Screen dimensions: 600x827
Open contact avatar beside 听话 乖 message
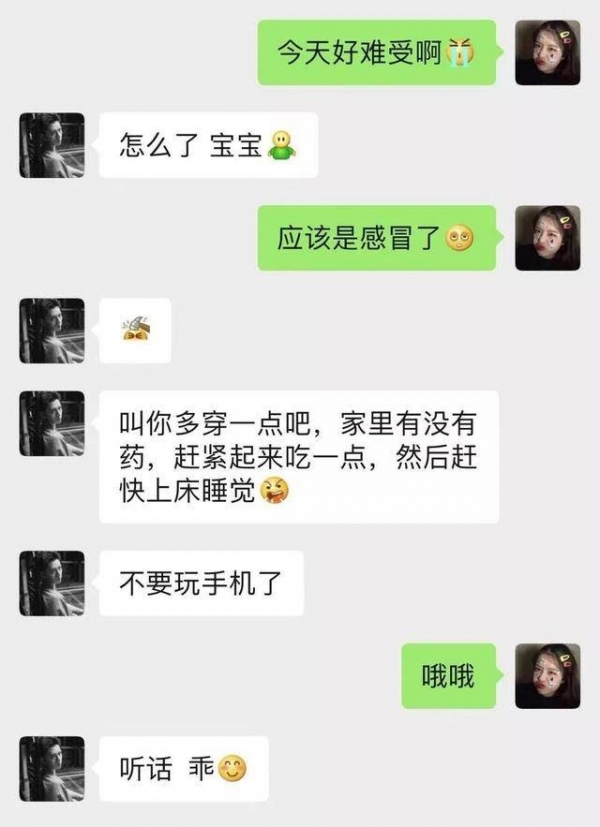pyautogui.click(x=52, y=768)
